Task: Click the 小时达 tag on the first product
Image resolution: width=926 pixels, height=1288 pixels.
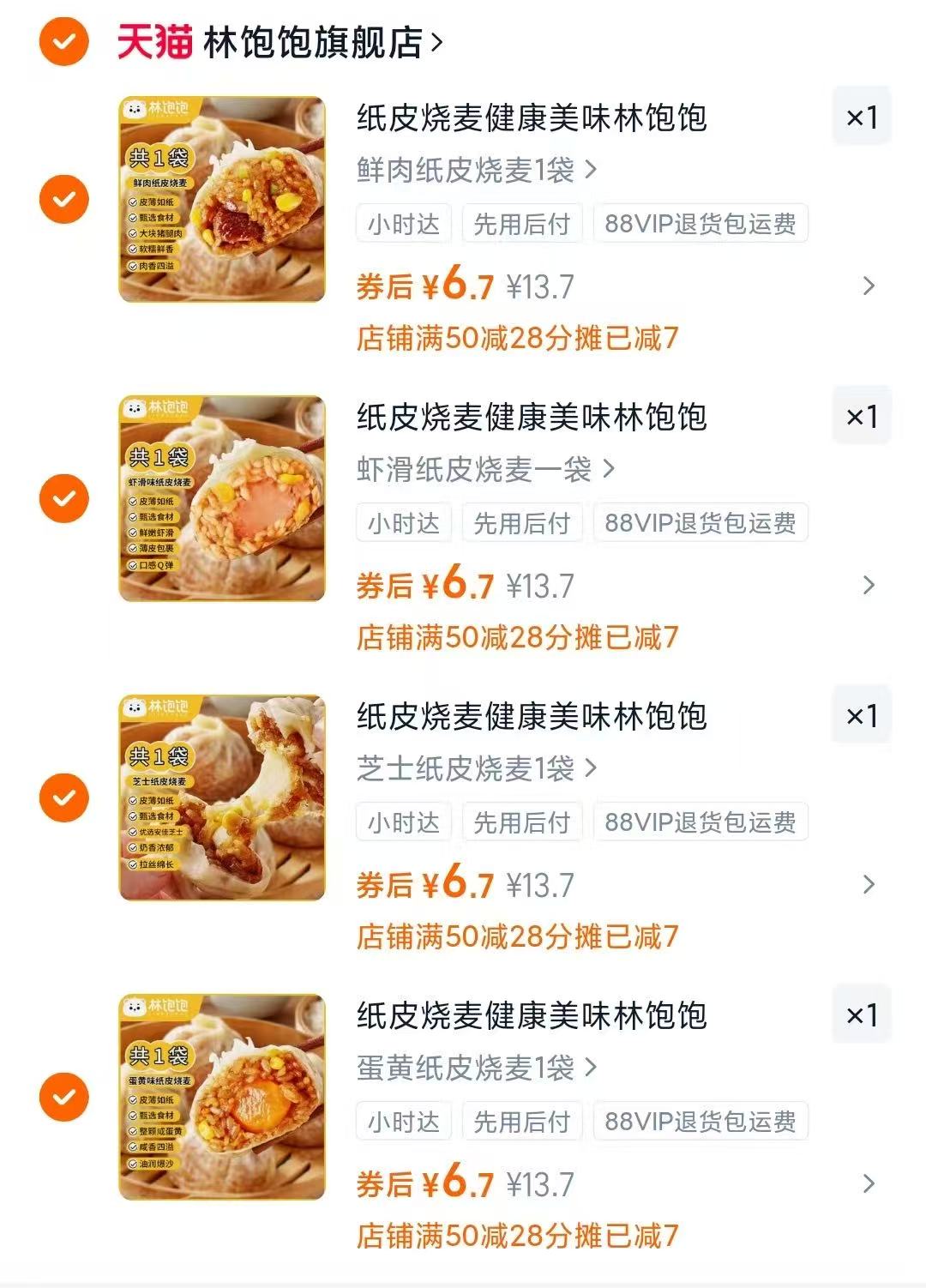Action: click(402, 223)
